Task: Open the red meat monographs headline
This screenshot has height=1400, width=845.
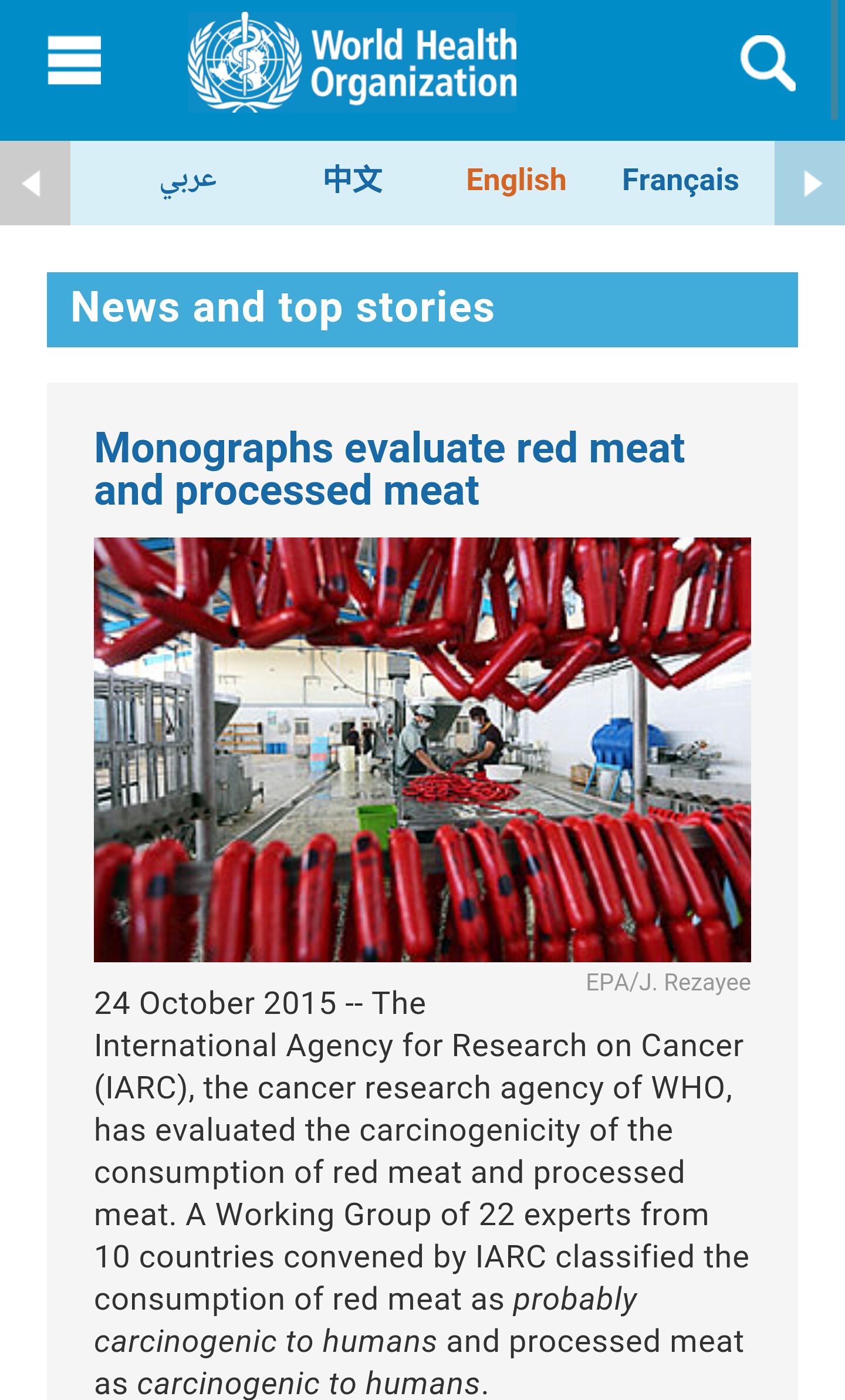Action: [390, 469]
